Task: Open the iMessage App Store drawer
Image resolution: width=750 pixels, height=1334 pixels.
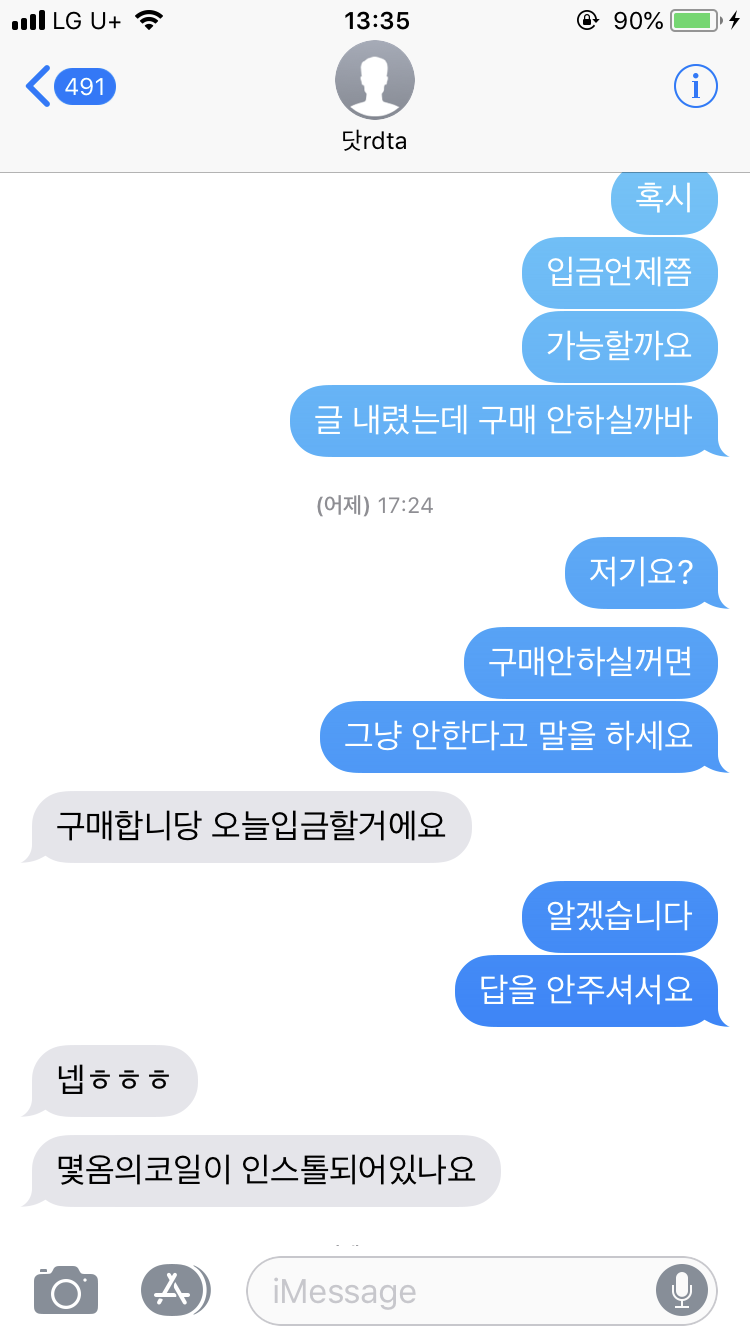Action: [x=175, y=1290]
